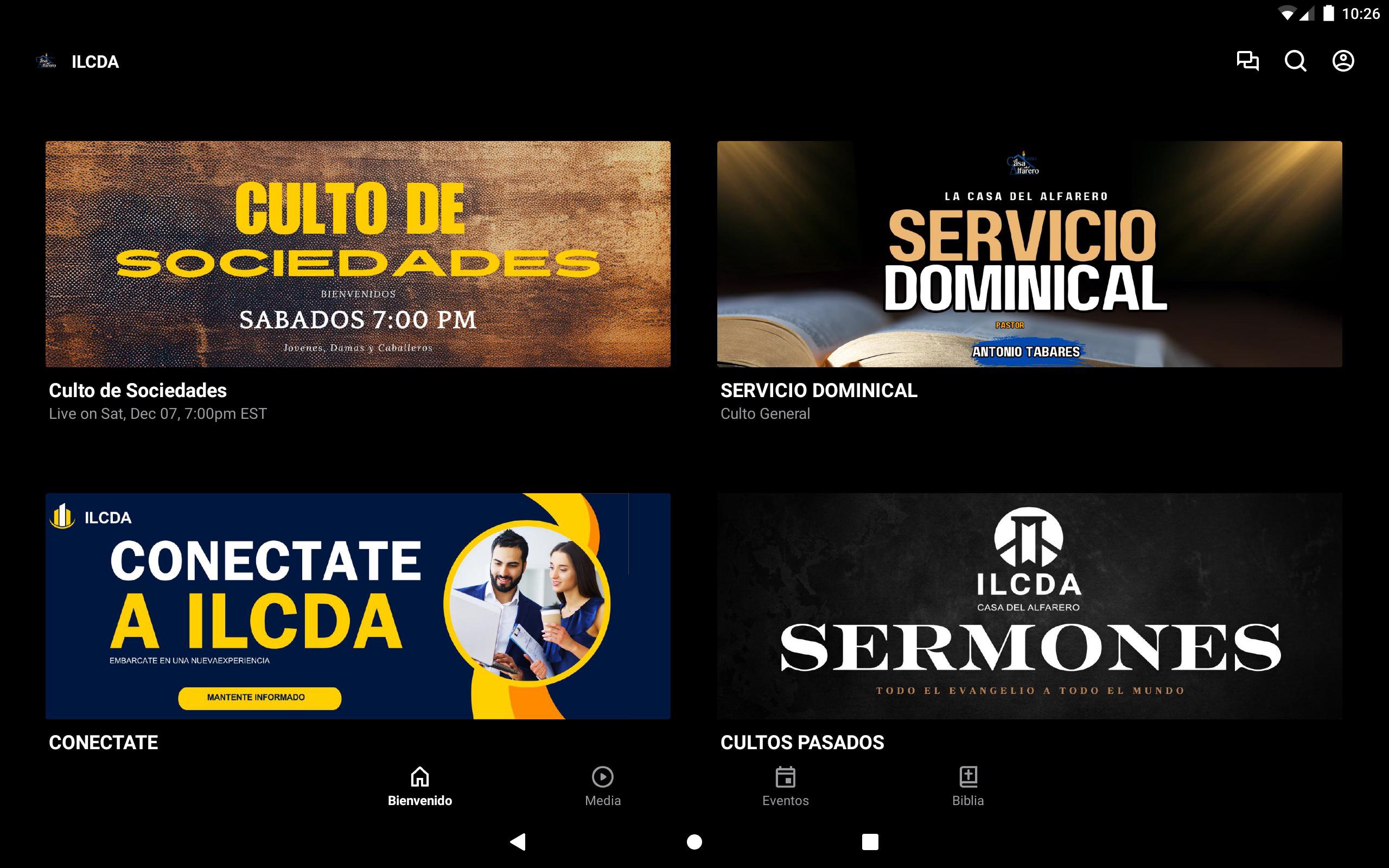Switch to the Media tab
This screenshot has width=1389, height=868.
(603, 787)
